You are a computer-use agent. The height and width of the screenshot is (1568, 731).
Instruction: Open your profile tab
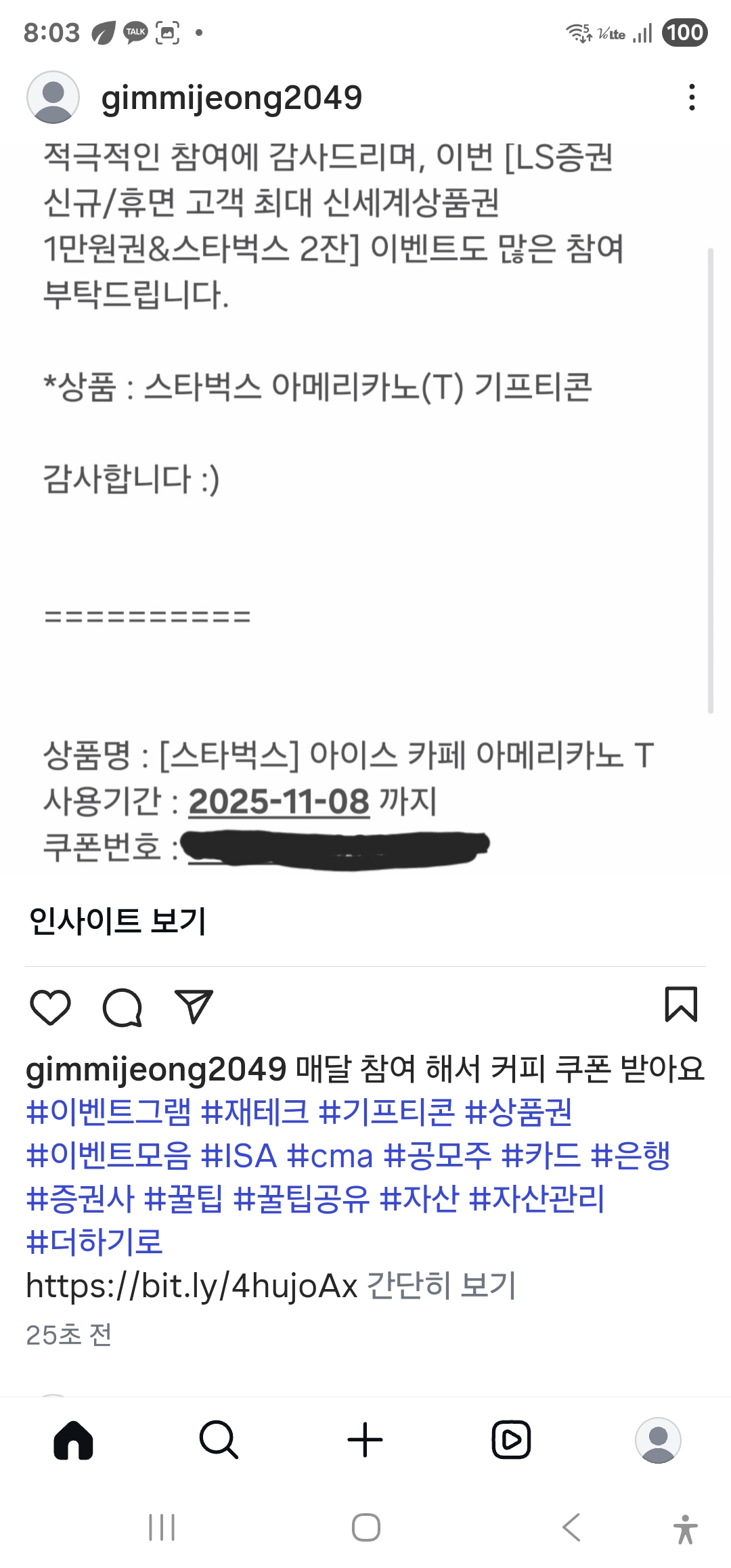pos(657,1441)
